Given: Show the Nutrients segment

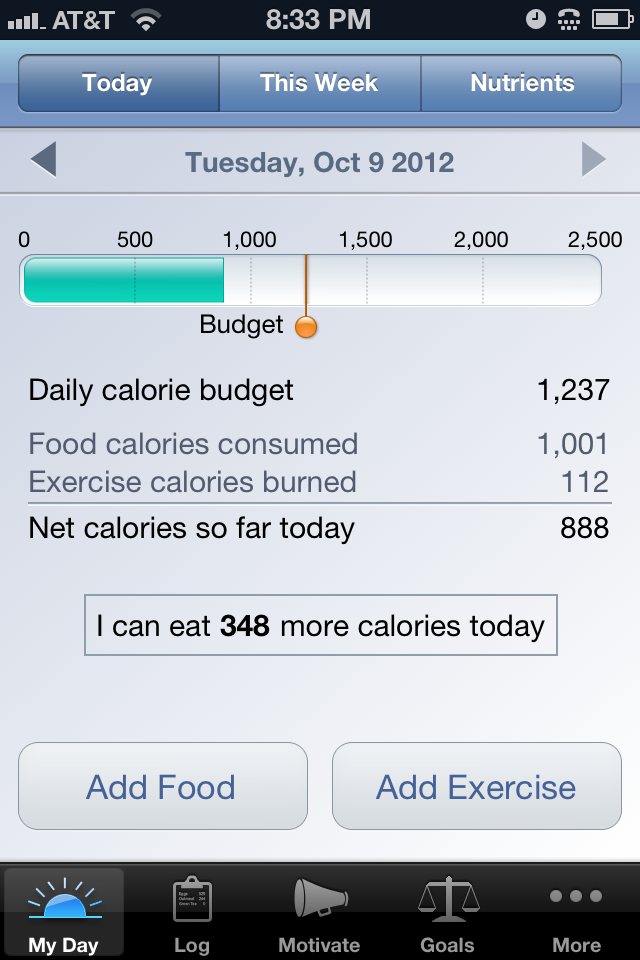Looking at the screenshot, I should pyautogui.click(x=522, y=83).
